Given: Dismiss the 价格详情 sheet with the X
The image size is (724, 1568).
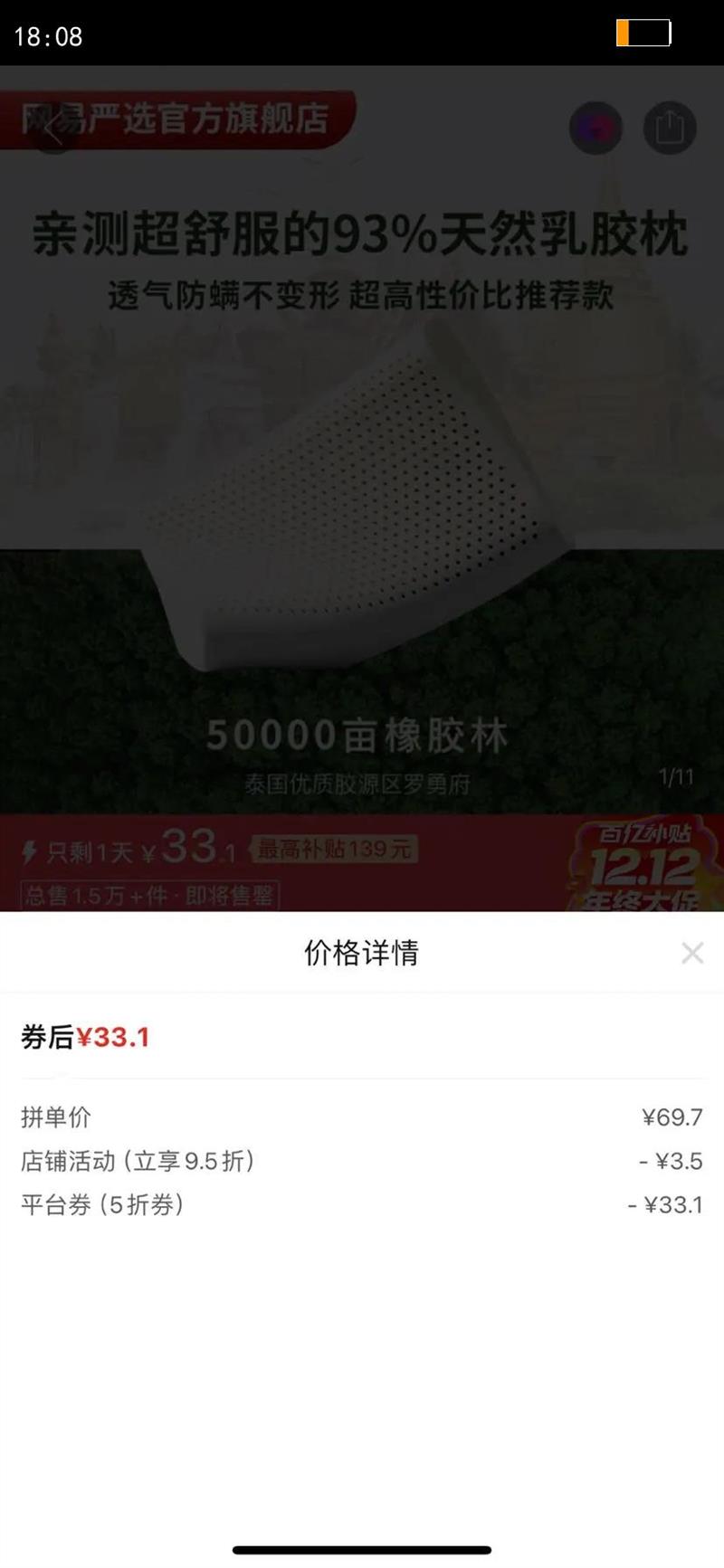Looking at the screenshot, I should coord(692,952).
